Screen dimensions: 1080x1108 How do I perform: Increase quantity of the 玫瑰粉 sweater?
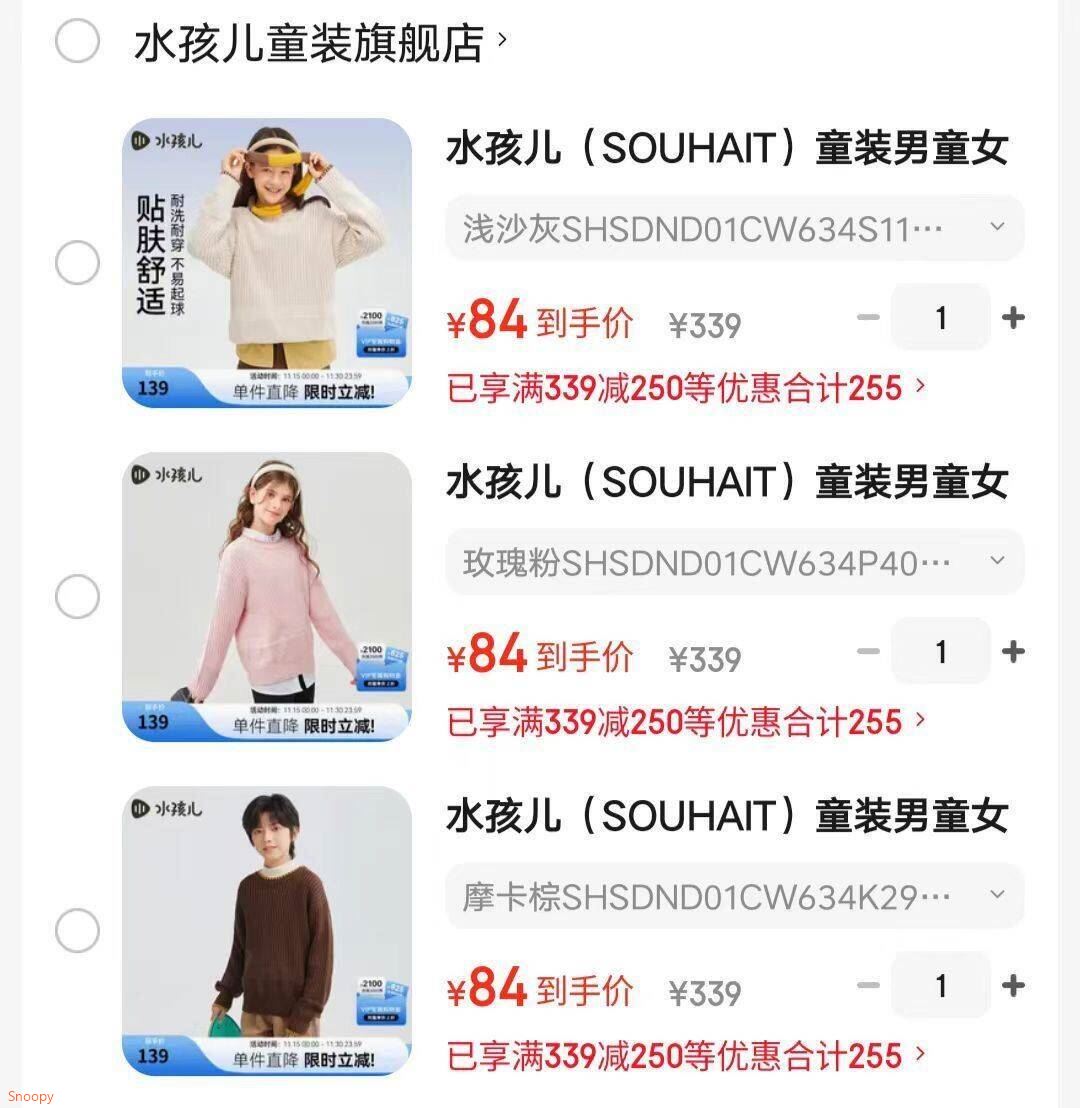pyautogui.click(x=1013, y=652)
